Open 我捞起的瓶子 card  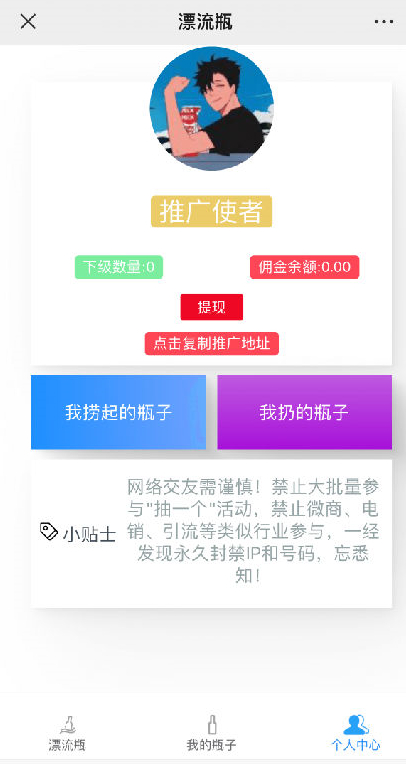(x=118, y=412)
